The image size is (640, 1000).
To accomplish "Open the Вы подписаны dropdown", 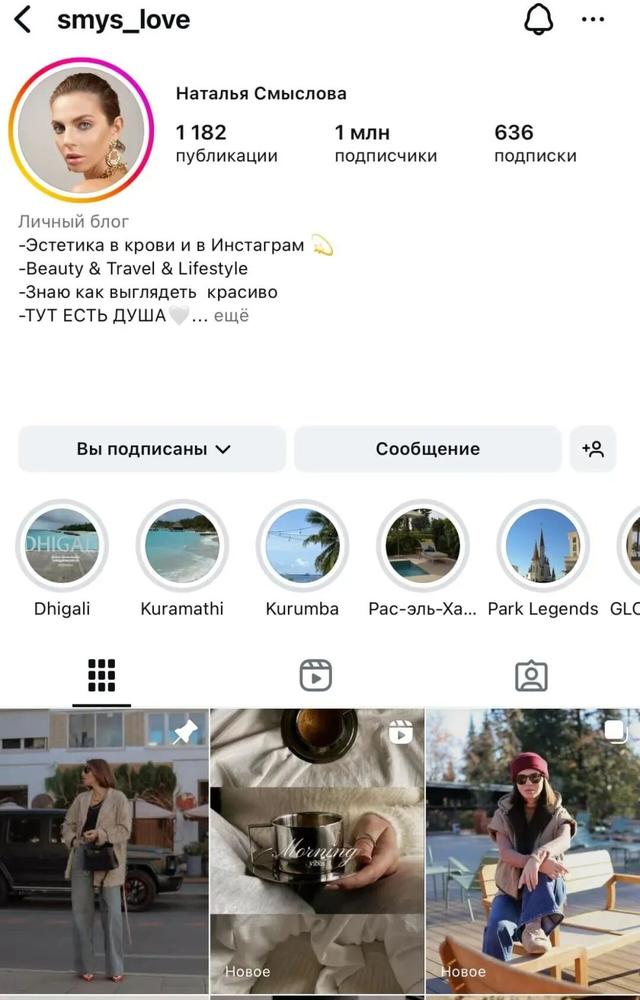I will [152, 449].
